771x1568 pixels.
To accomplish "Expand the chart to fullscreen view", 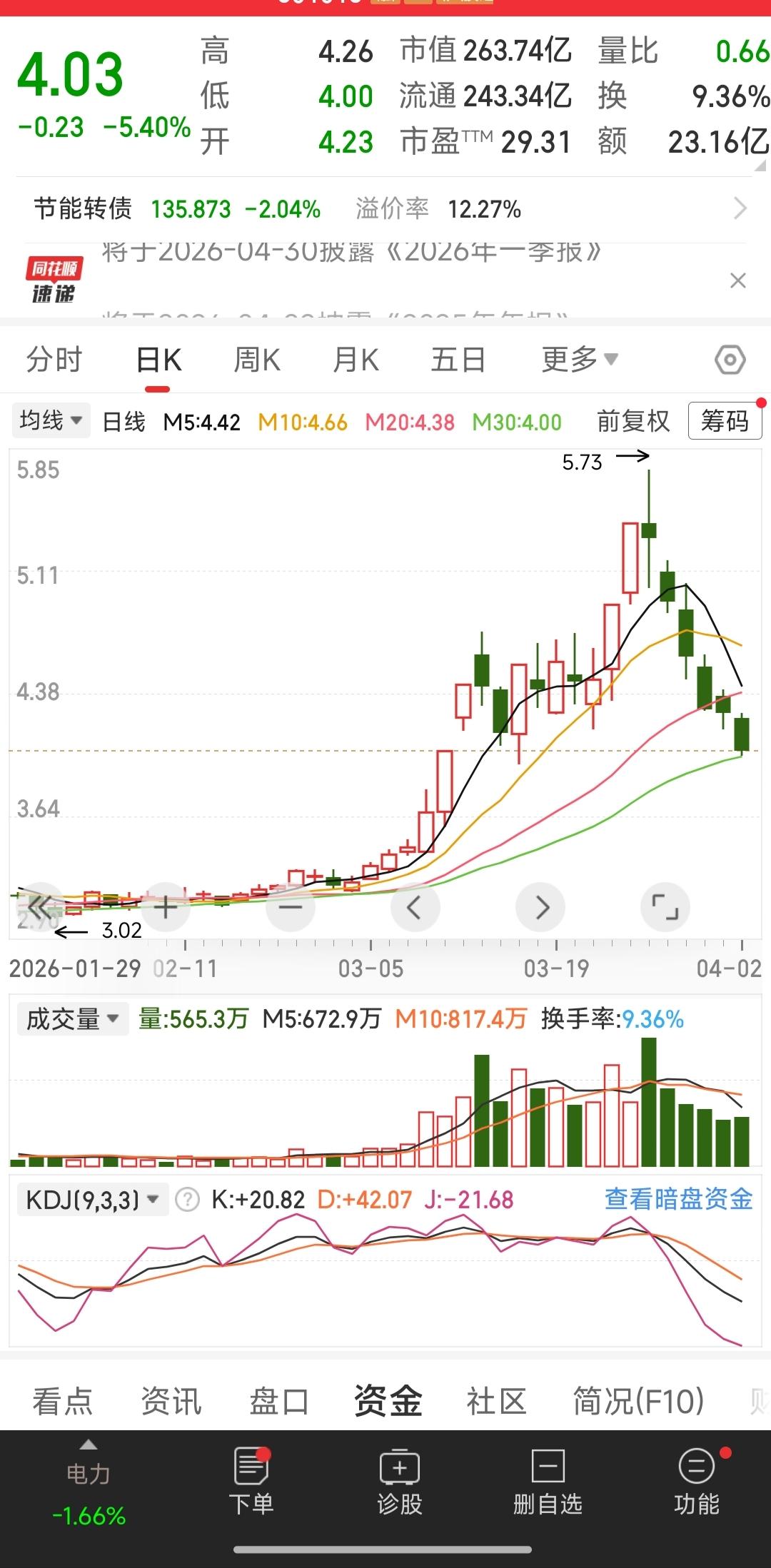I will pos(665,906).
